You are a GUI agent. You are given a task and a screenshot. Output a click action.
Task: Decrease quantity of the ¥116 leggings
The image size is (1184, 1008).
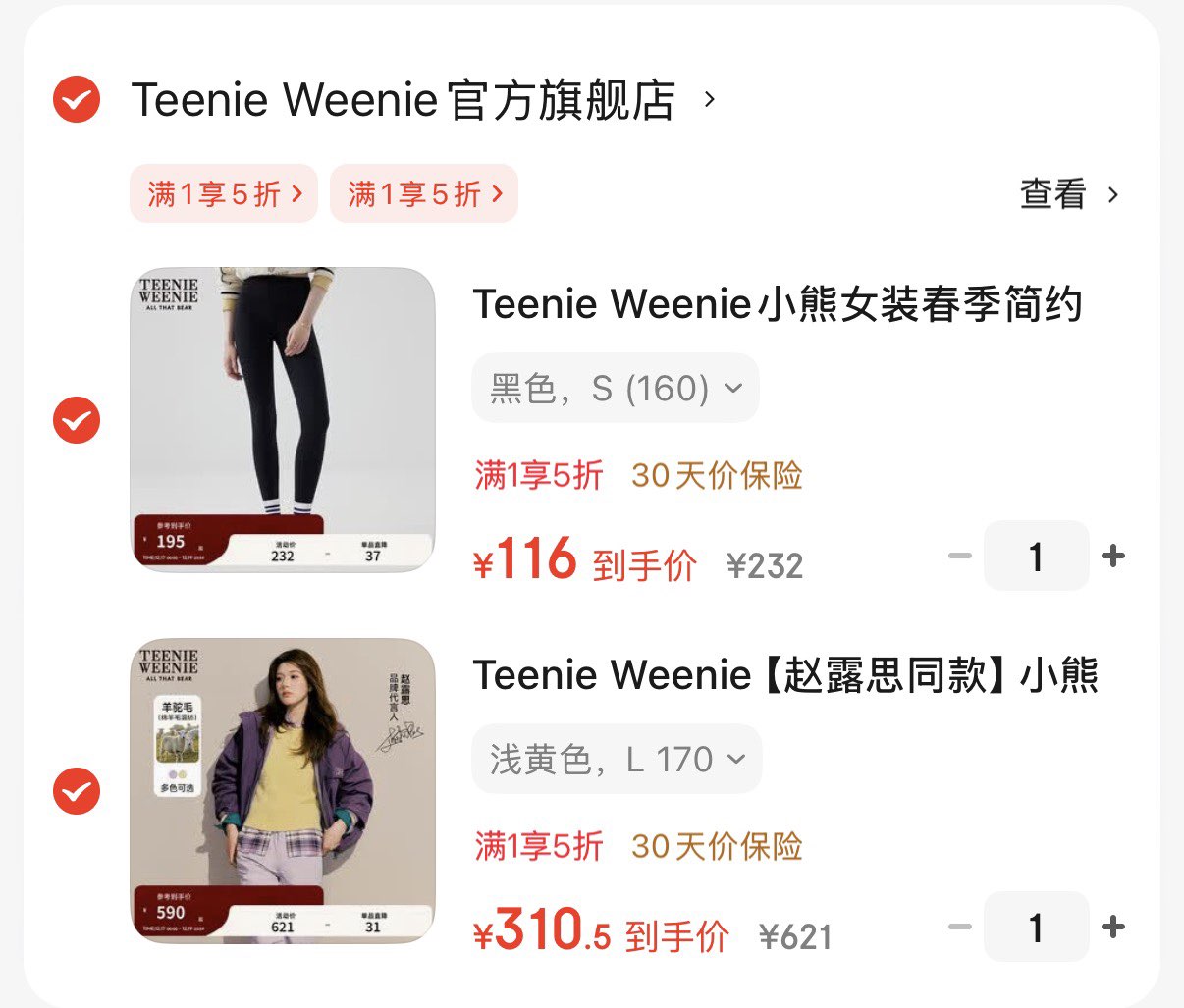[x=959, y=557]
